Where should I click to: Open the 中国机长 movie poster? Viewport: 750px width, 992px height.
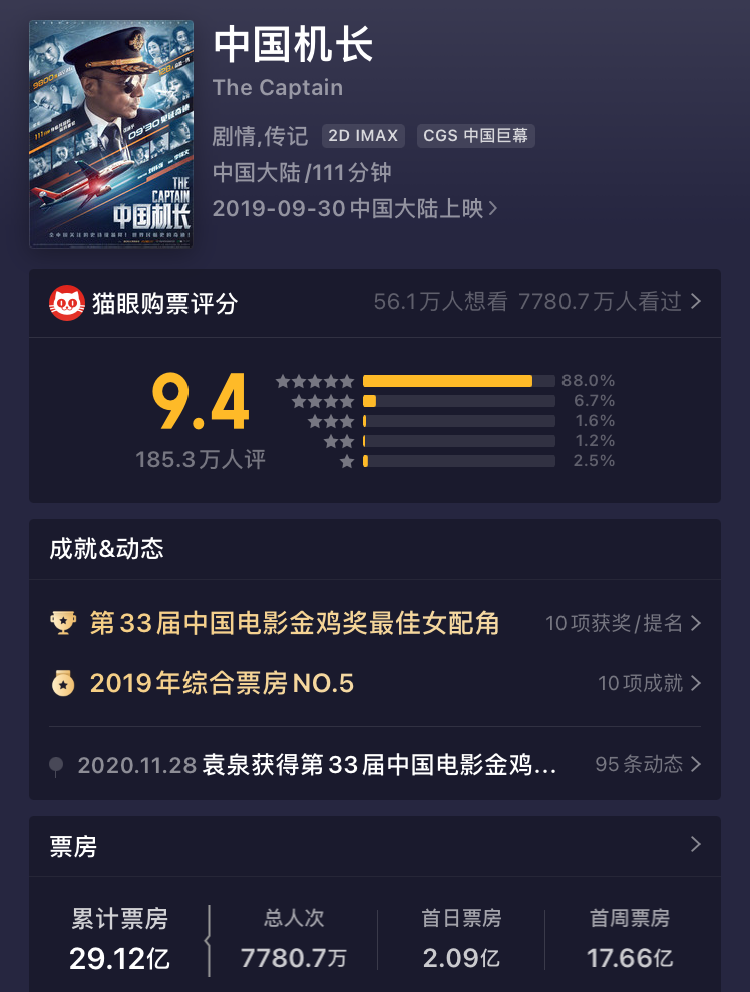point(111,134)
